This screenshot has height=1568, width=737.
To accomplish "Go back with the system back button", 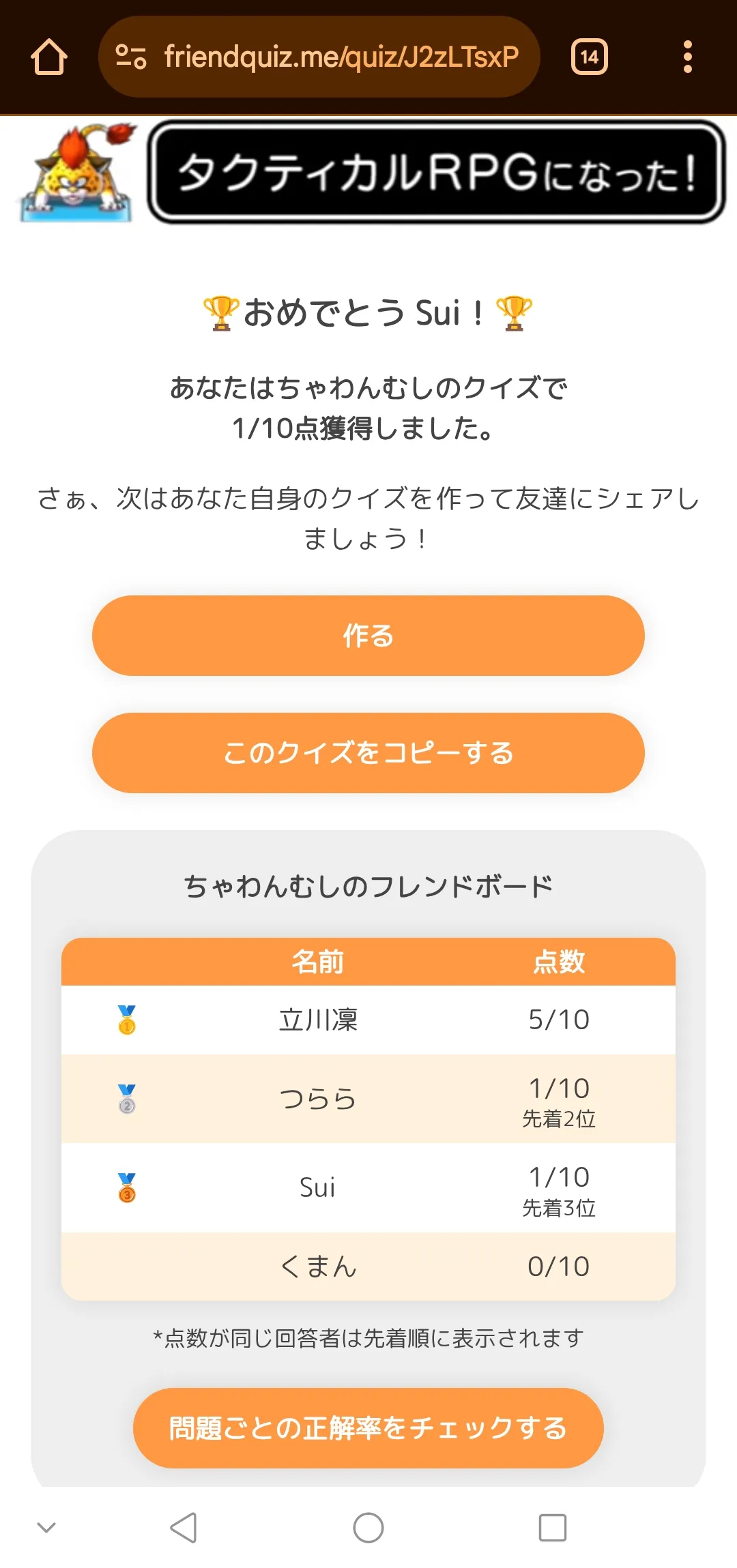I will (184, 1528).
